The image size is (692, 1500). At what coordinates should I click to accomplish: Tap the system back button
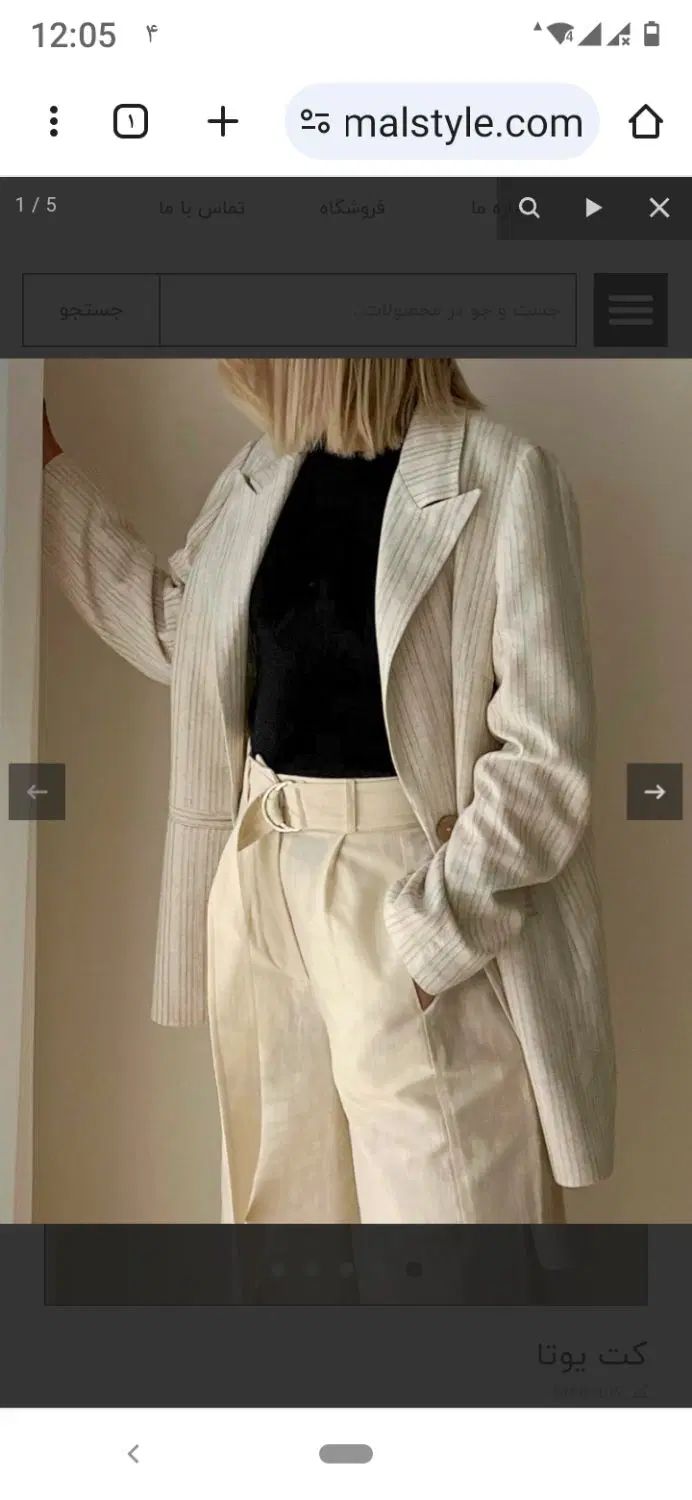coord(133,1454)
